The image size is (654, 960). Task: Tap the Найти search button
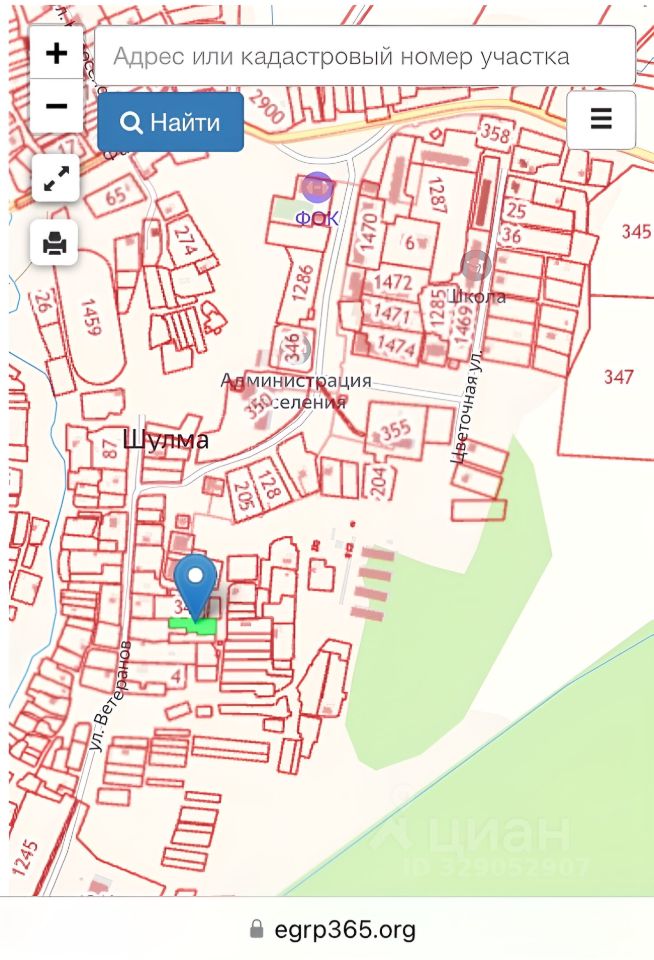pos(170,123)
